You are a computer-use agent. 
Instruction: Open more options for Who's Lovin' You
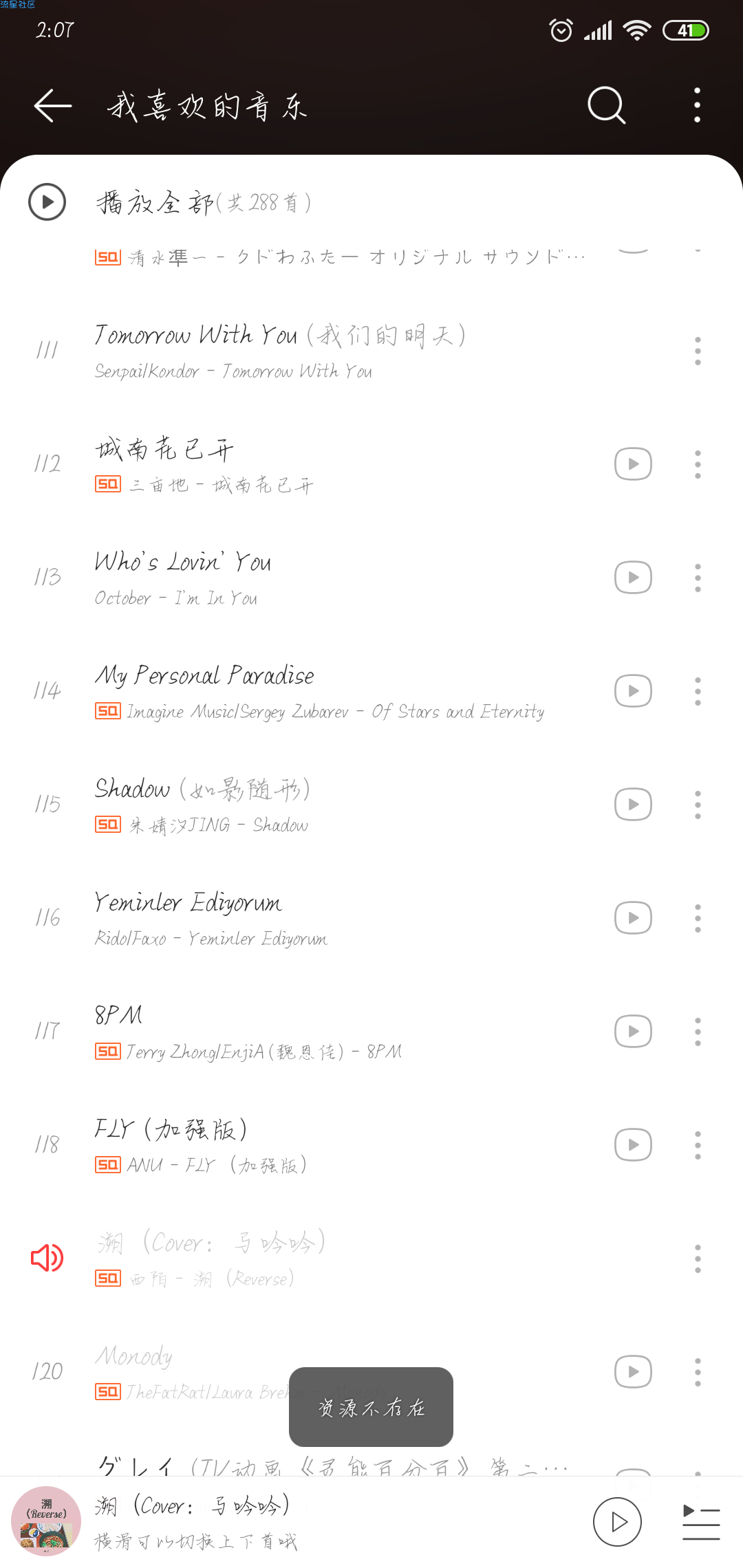[698, 578]
